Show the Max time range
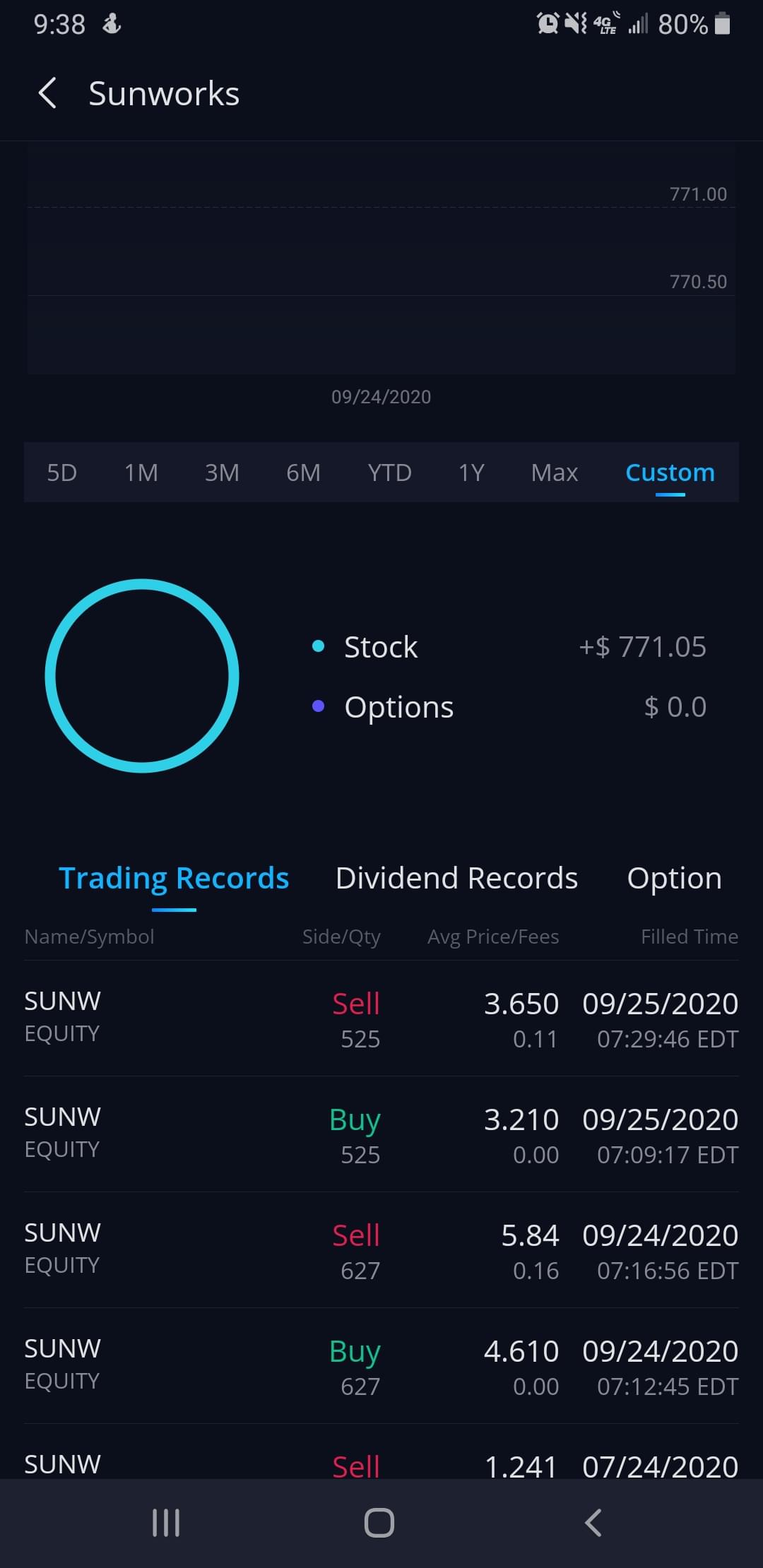The image size is (763, 1568). point(555,473)
